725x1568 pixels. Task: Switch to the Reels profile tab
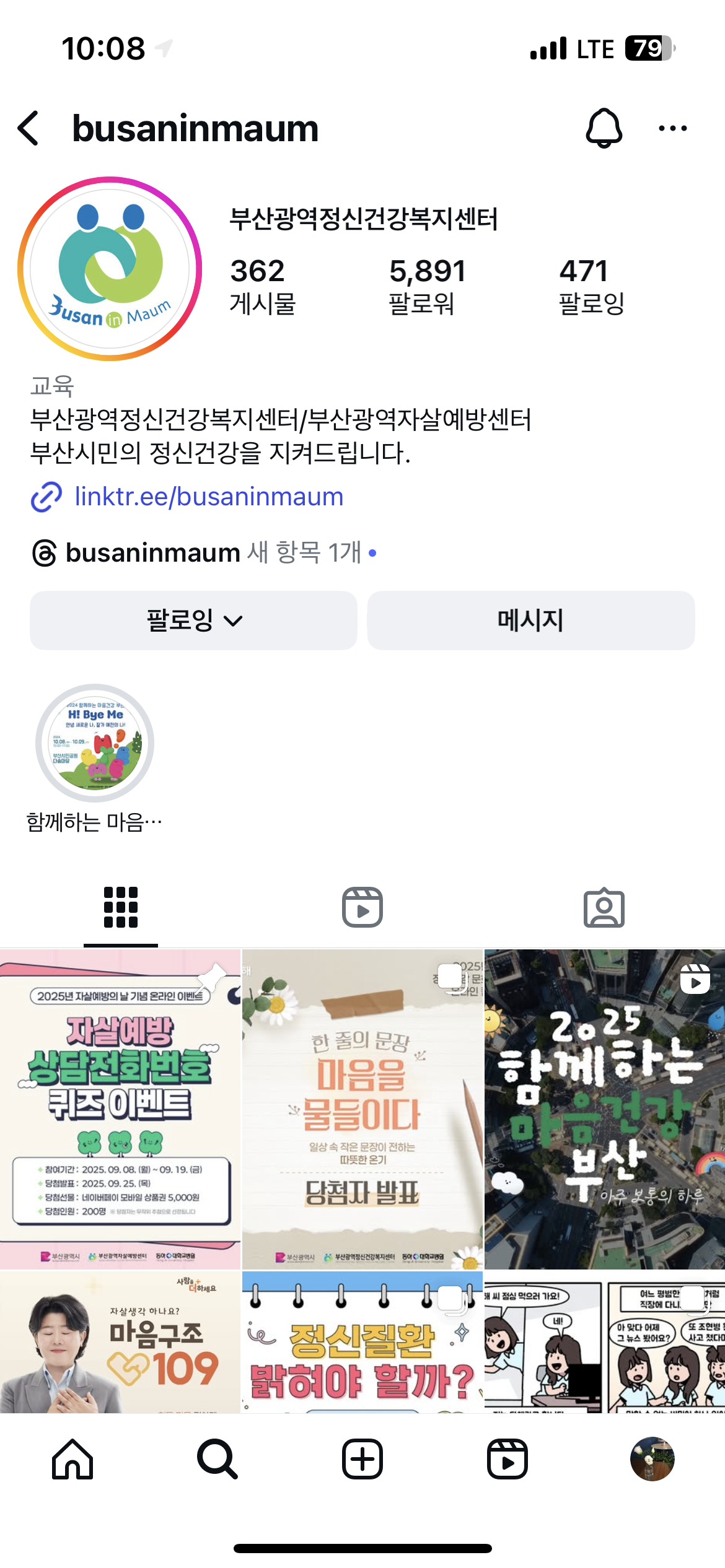pyautogui.click(x=362, y=907)
